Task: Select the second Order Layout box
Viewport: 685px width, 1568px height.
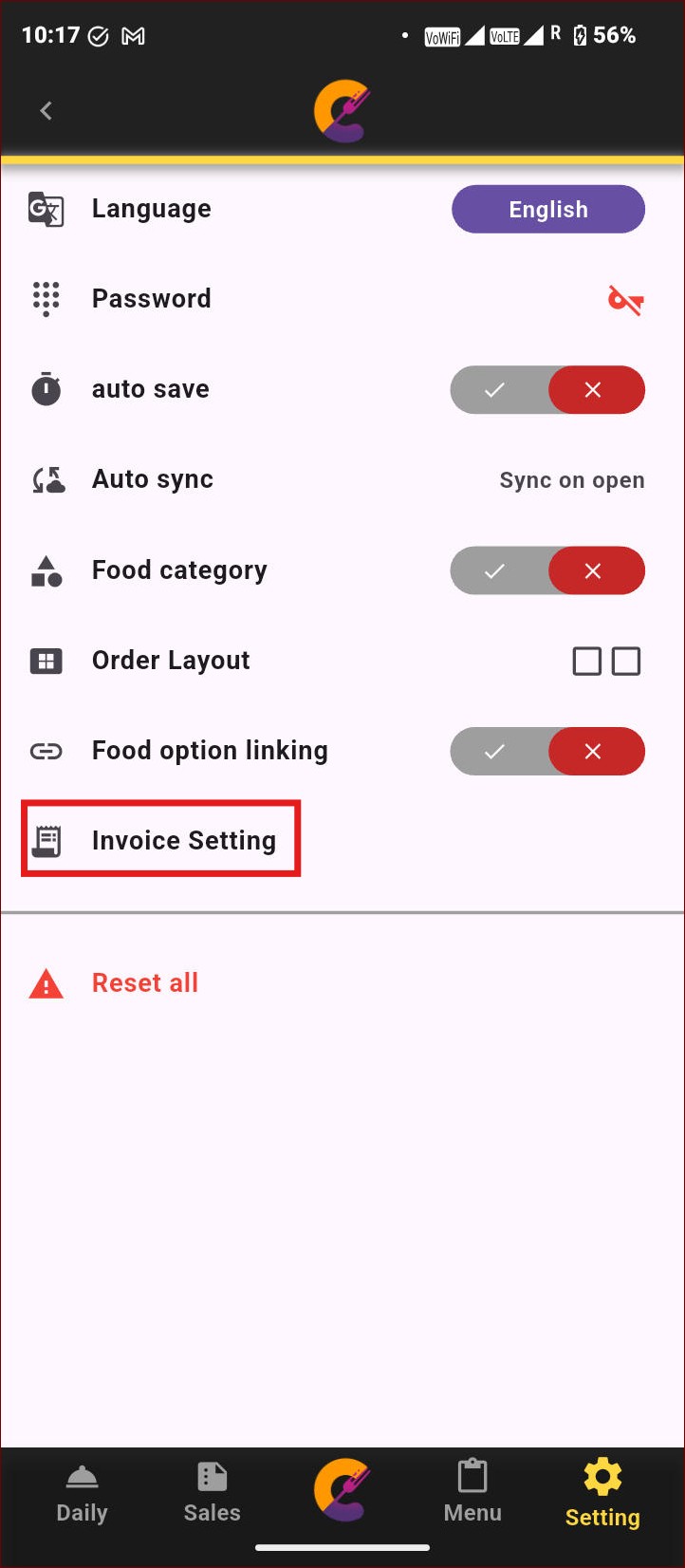Action: click(x=626, y=661)
